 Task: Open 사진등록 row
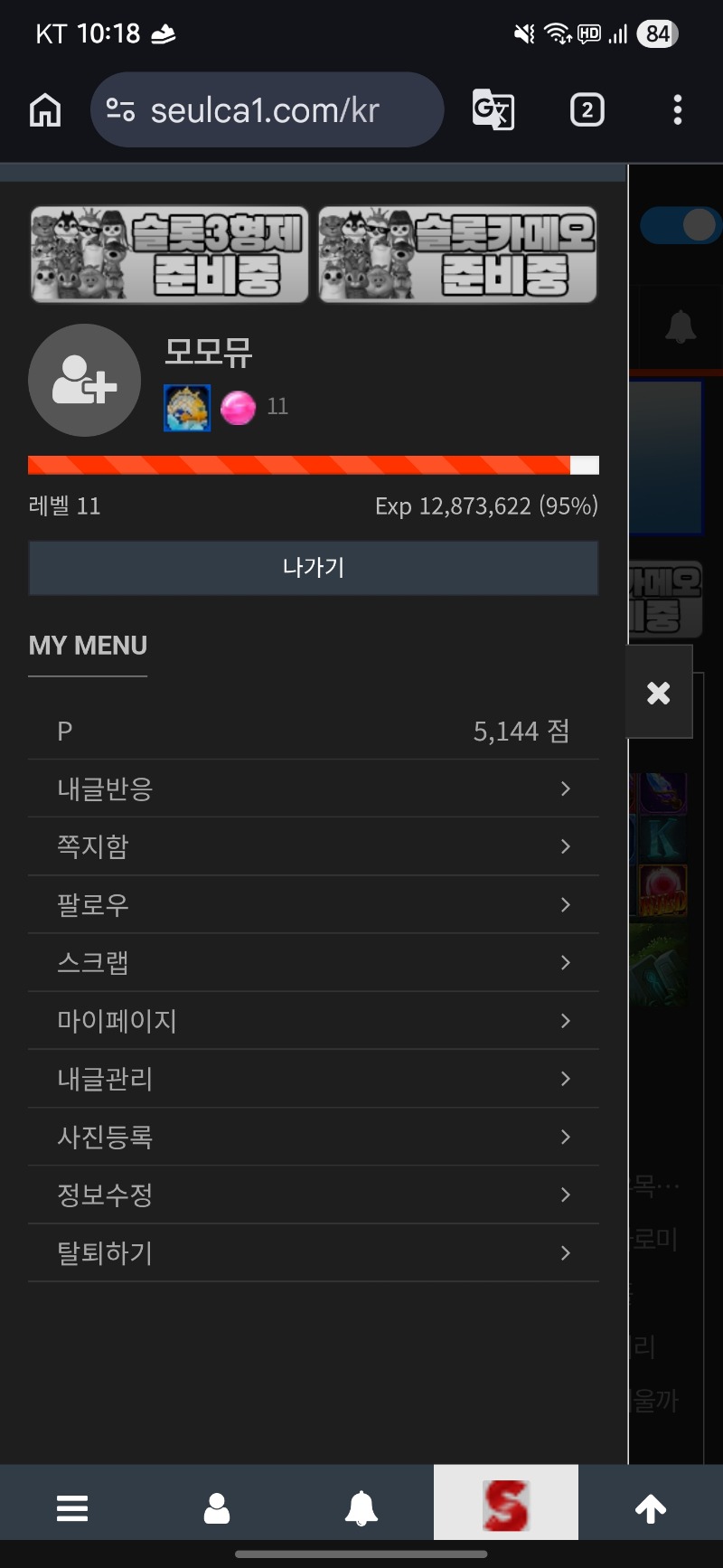313,1137
